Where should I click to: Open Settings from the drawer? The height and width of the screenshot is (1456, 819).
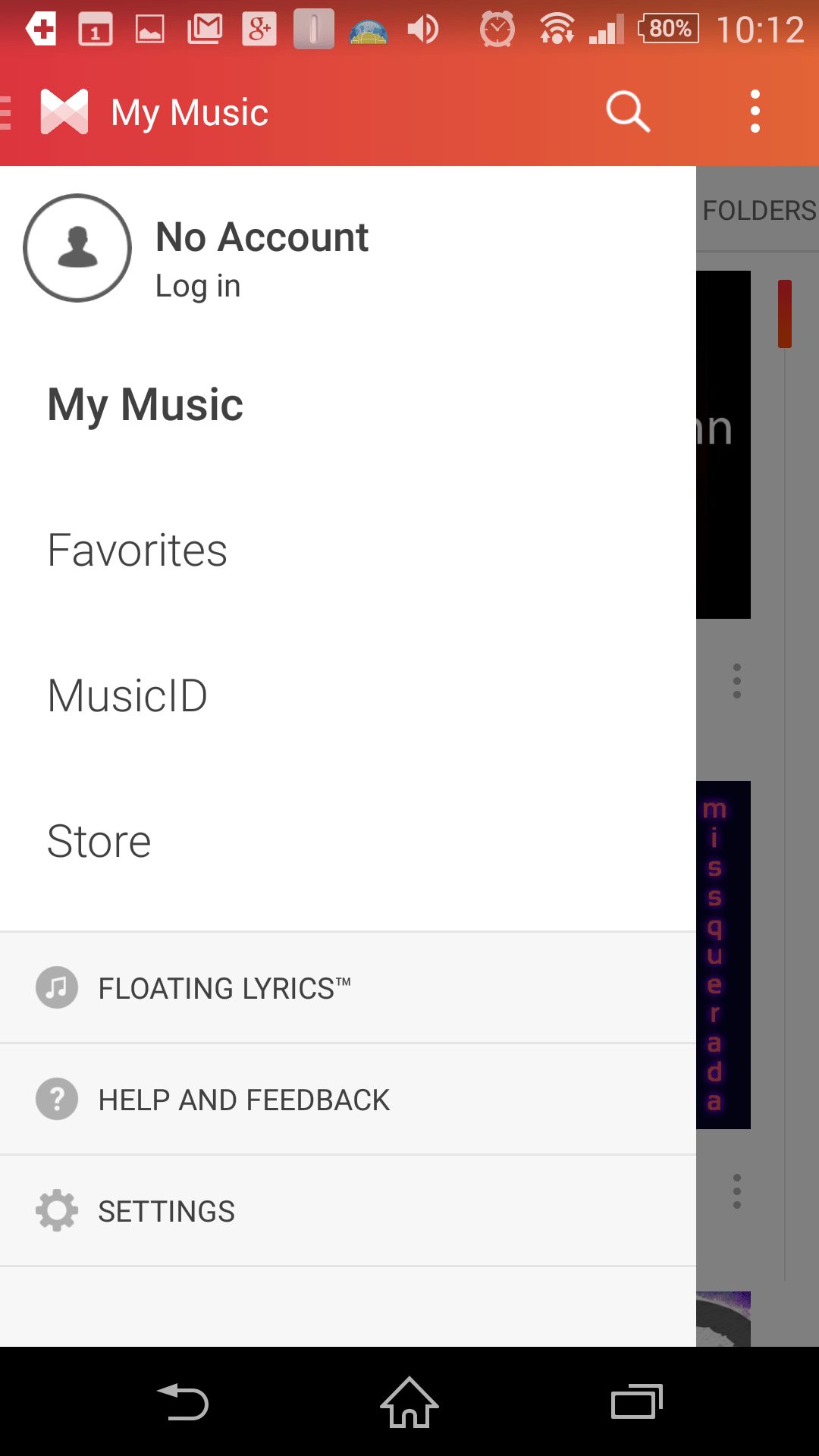[348, 1211]
